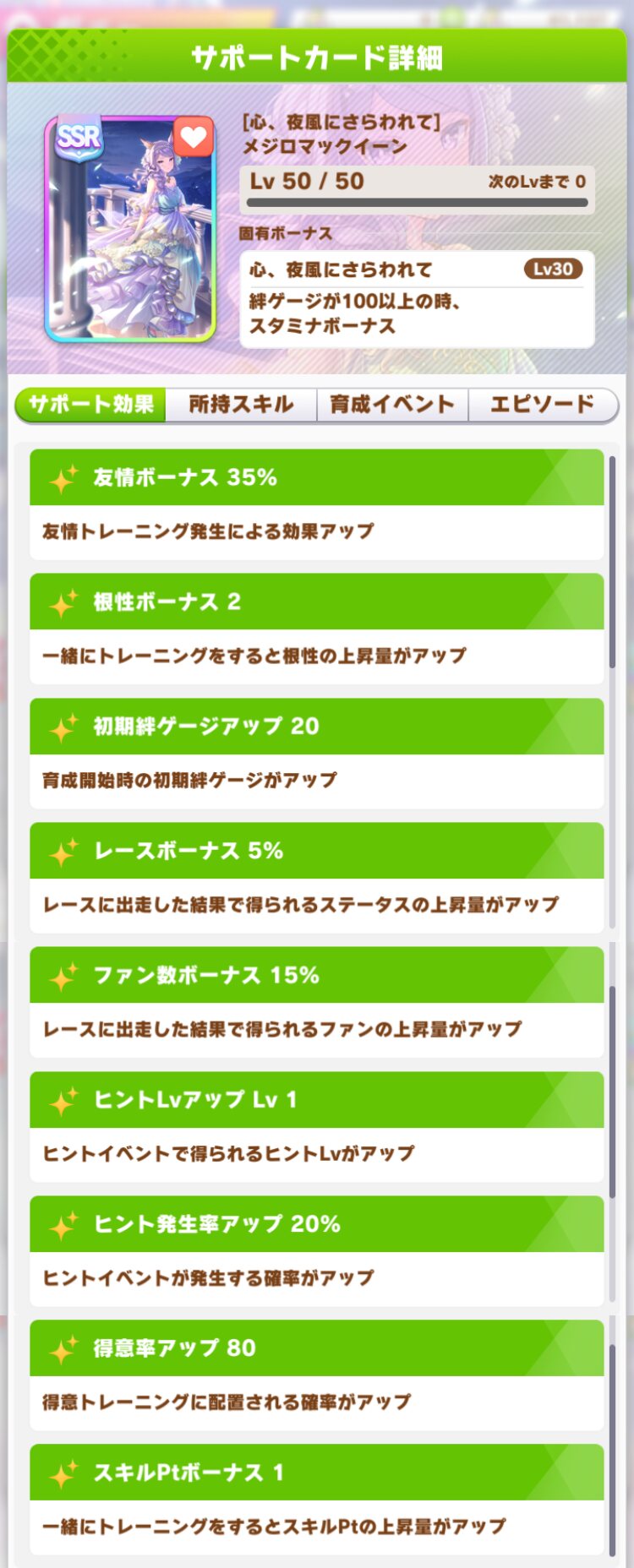
Task: Toggle the favorite heart on the card
Action: (194, 137)
